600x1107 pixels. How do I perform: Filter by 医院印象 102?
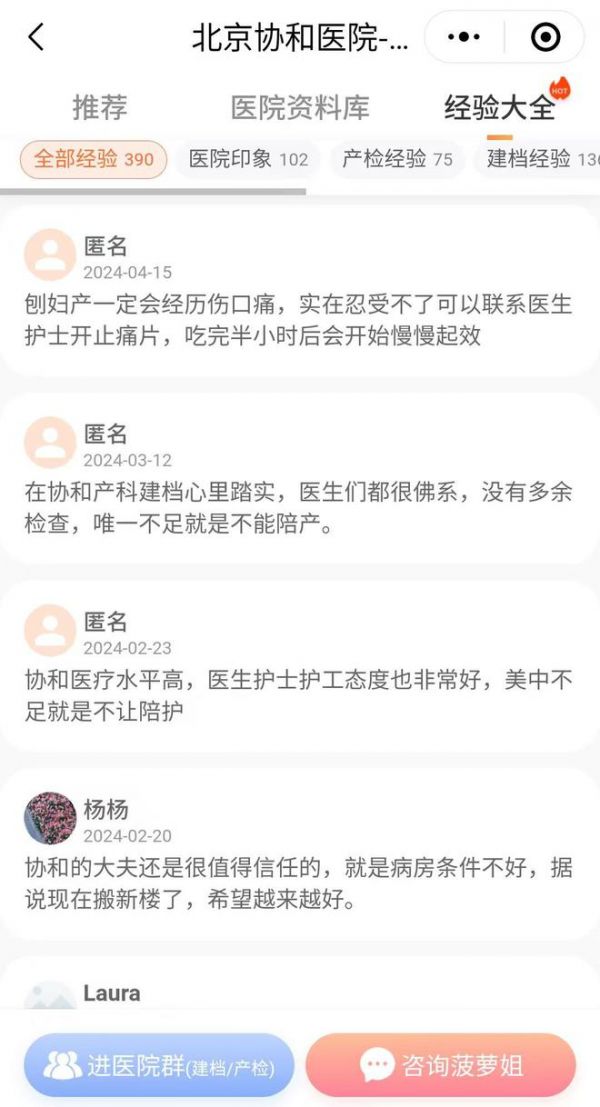pyautogui.click(x=248, y=160)
